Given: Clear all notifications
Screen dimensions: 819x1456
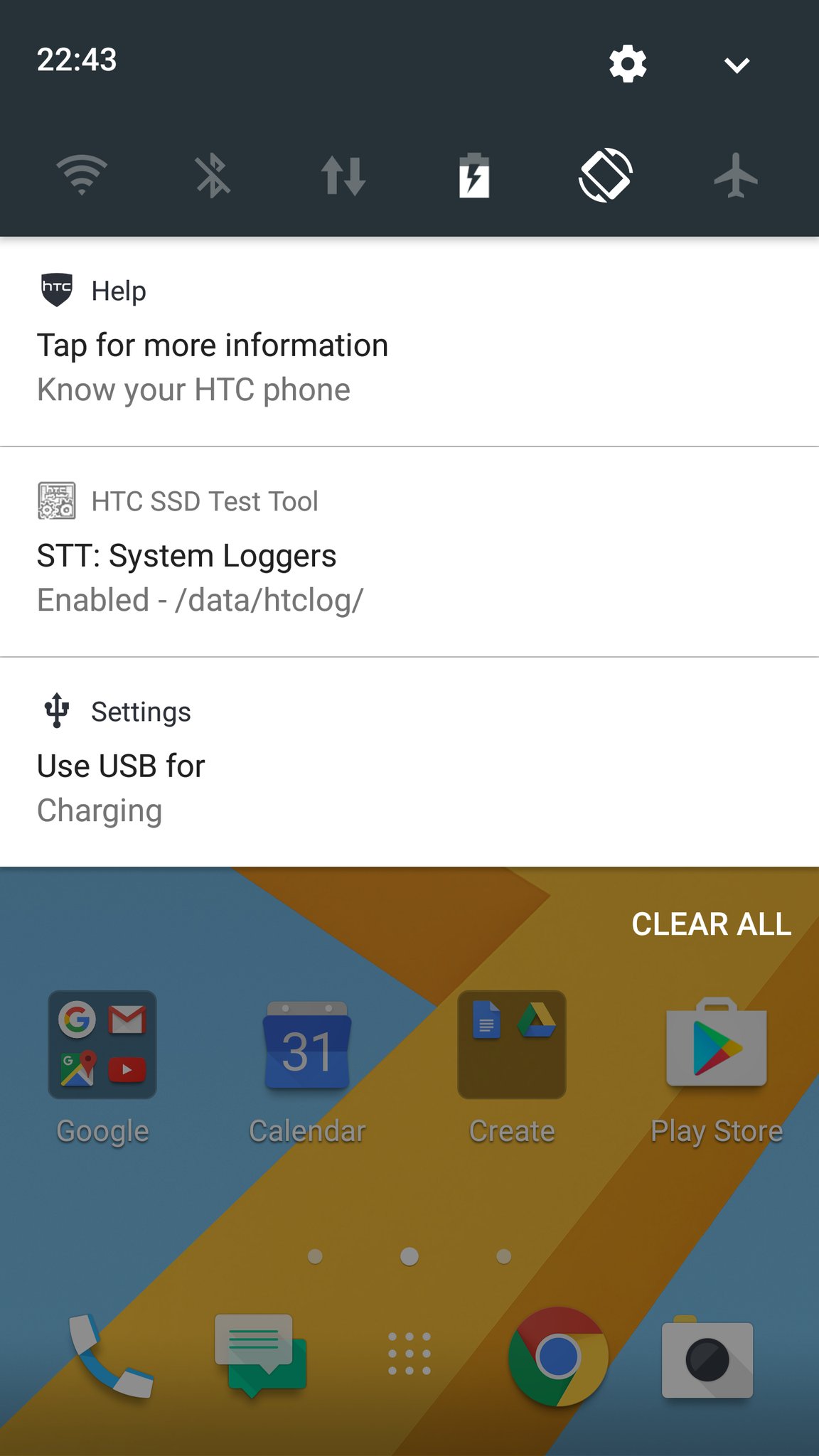Looking at the screenshot, I should 712,924.
